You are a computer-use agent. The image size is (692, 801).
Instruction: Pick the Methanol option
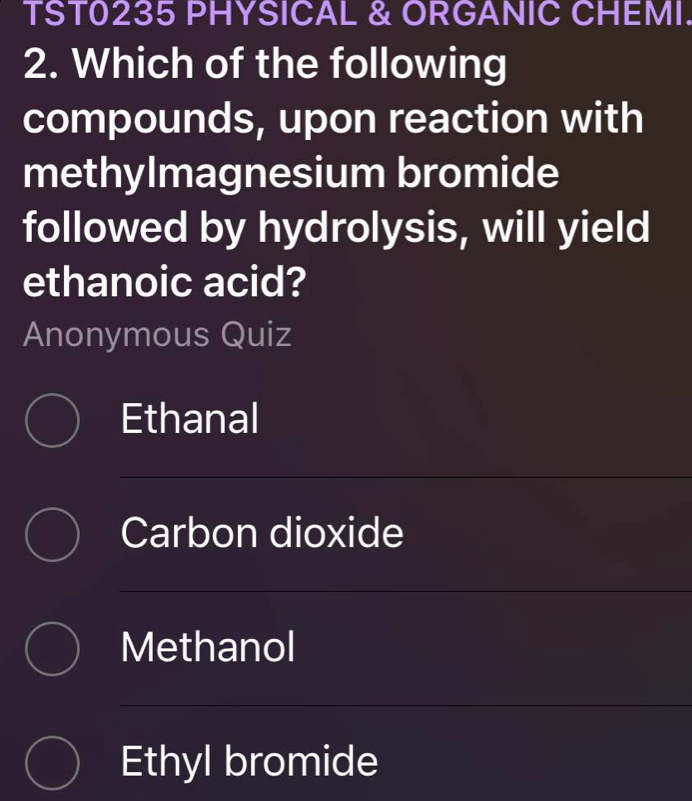(52, 649)
